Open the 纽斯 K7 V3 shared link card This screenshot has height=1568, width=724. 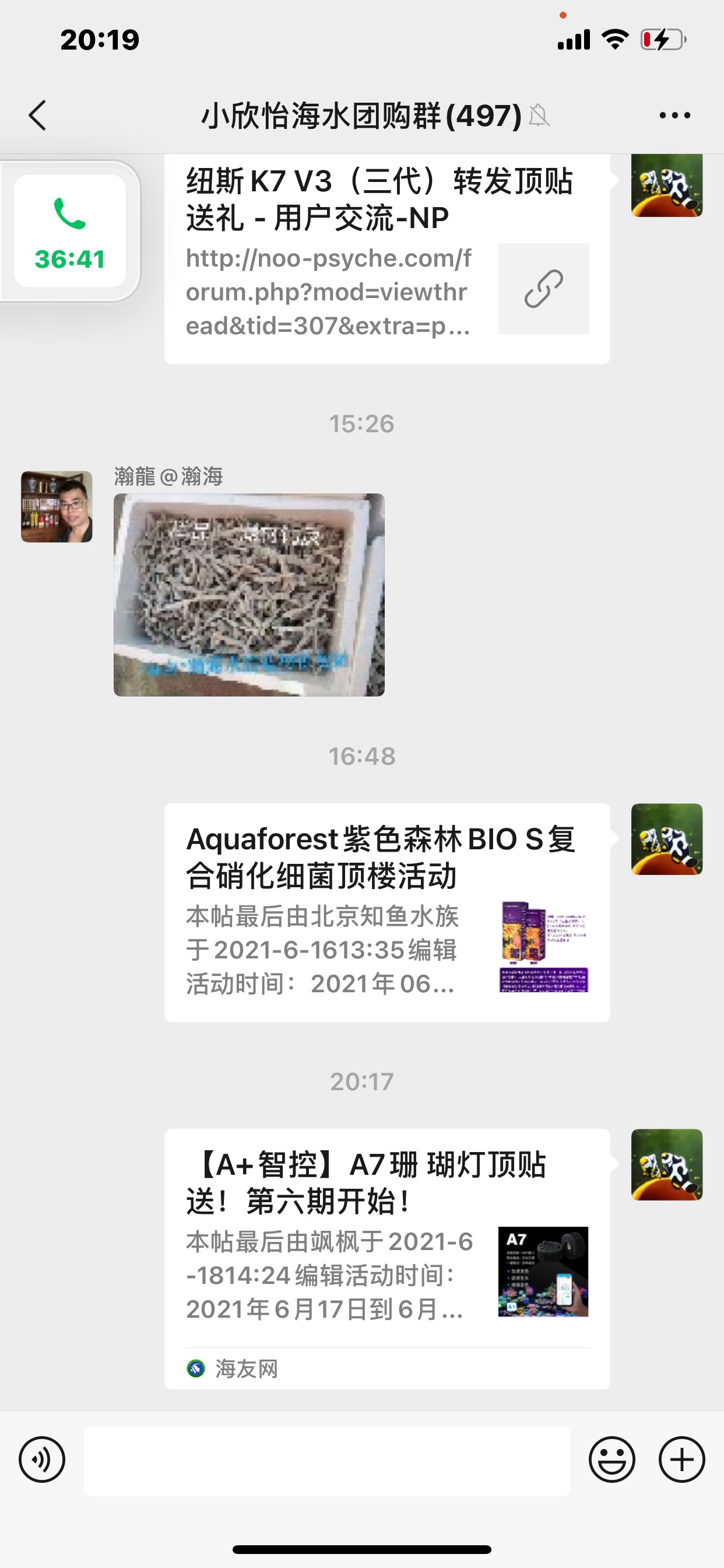387,258
